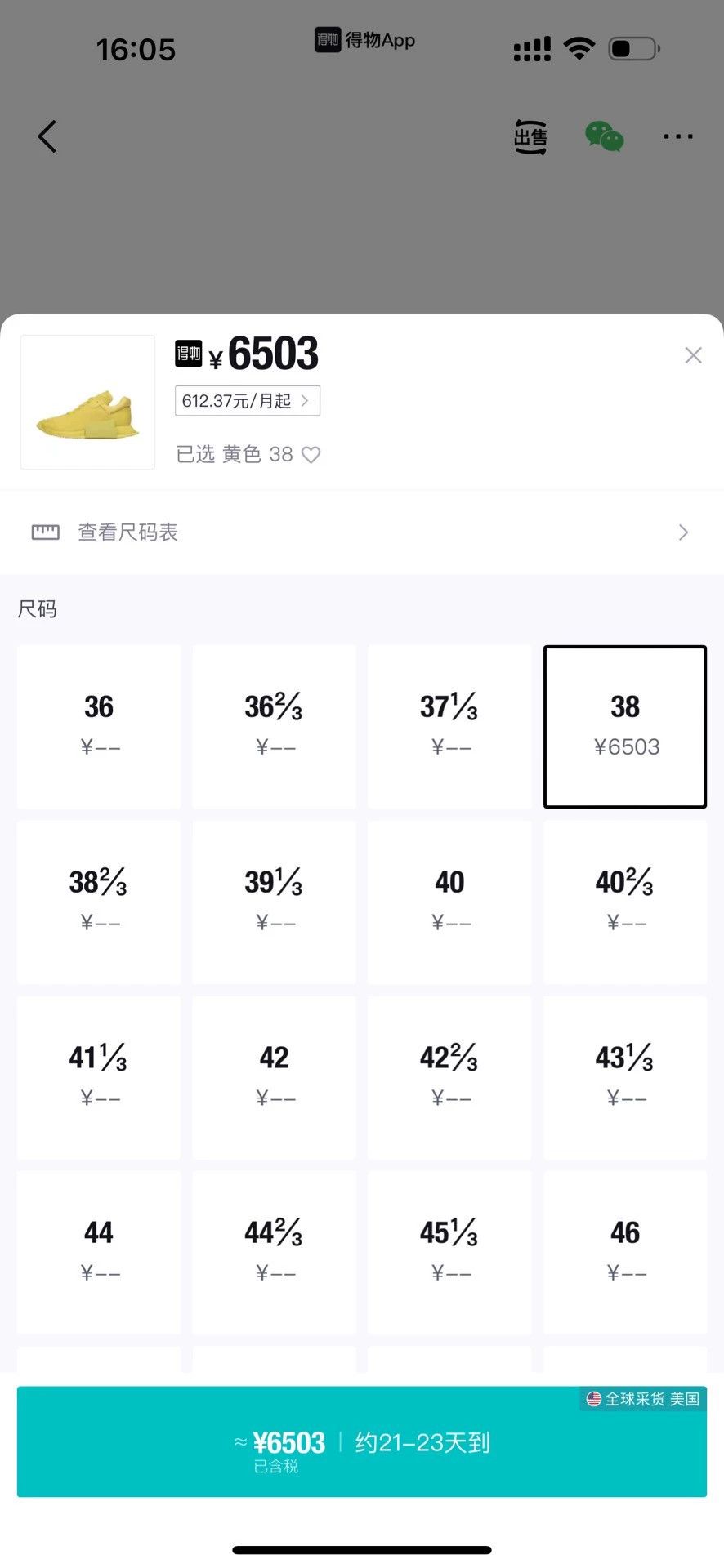This screenshot has height=1568, width=724.
Task: Select size 36⅔
Action: point(275,726)
